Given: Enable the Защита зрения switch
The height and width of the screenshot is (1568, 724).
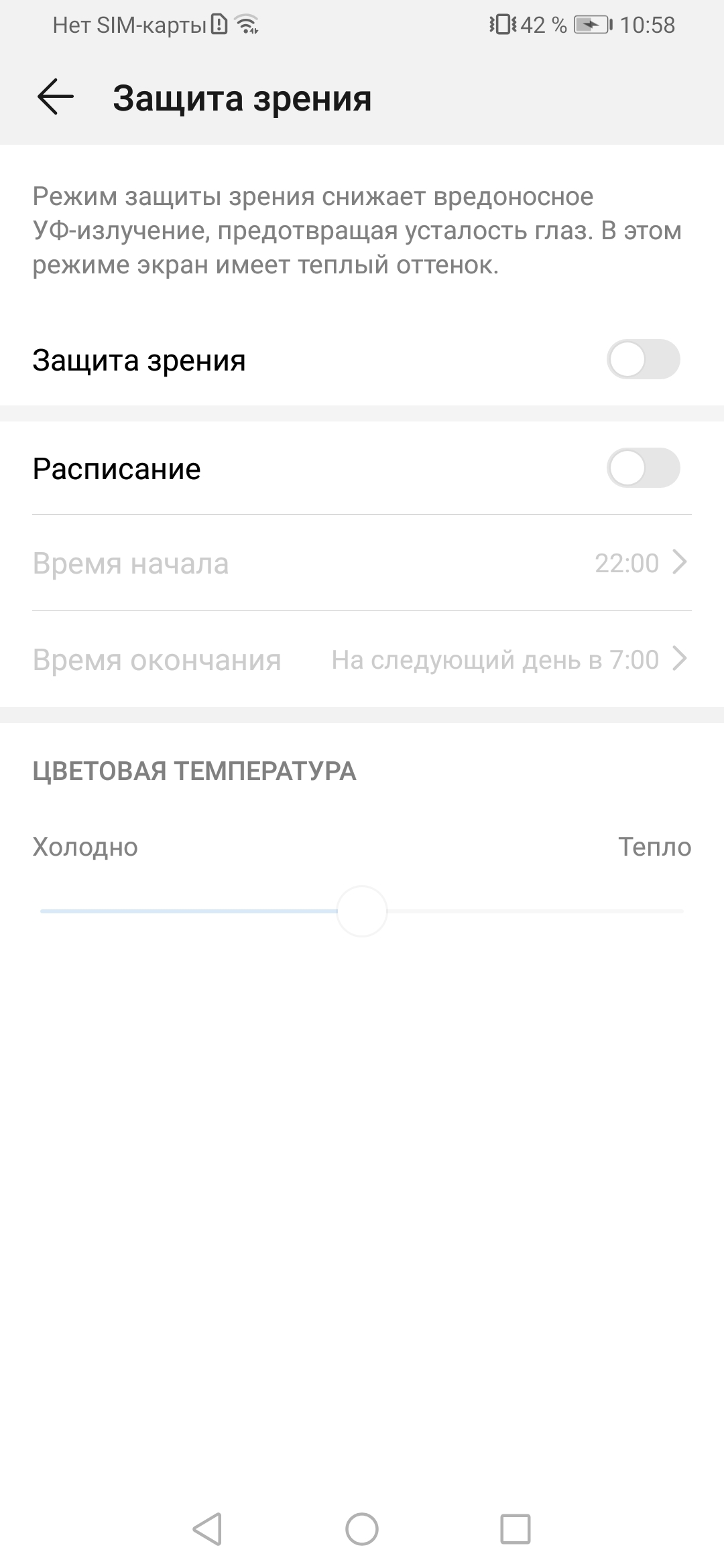Looking at the screenshot, I should (x=643, y=360).
